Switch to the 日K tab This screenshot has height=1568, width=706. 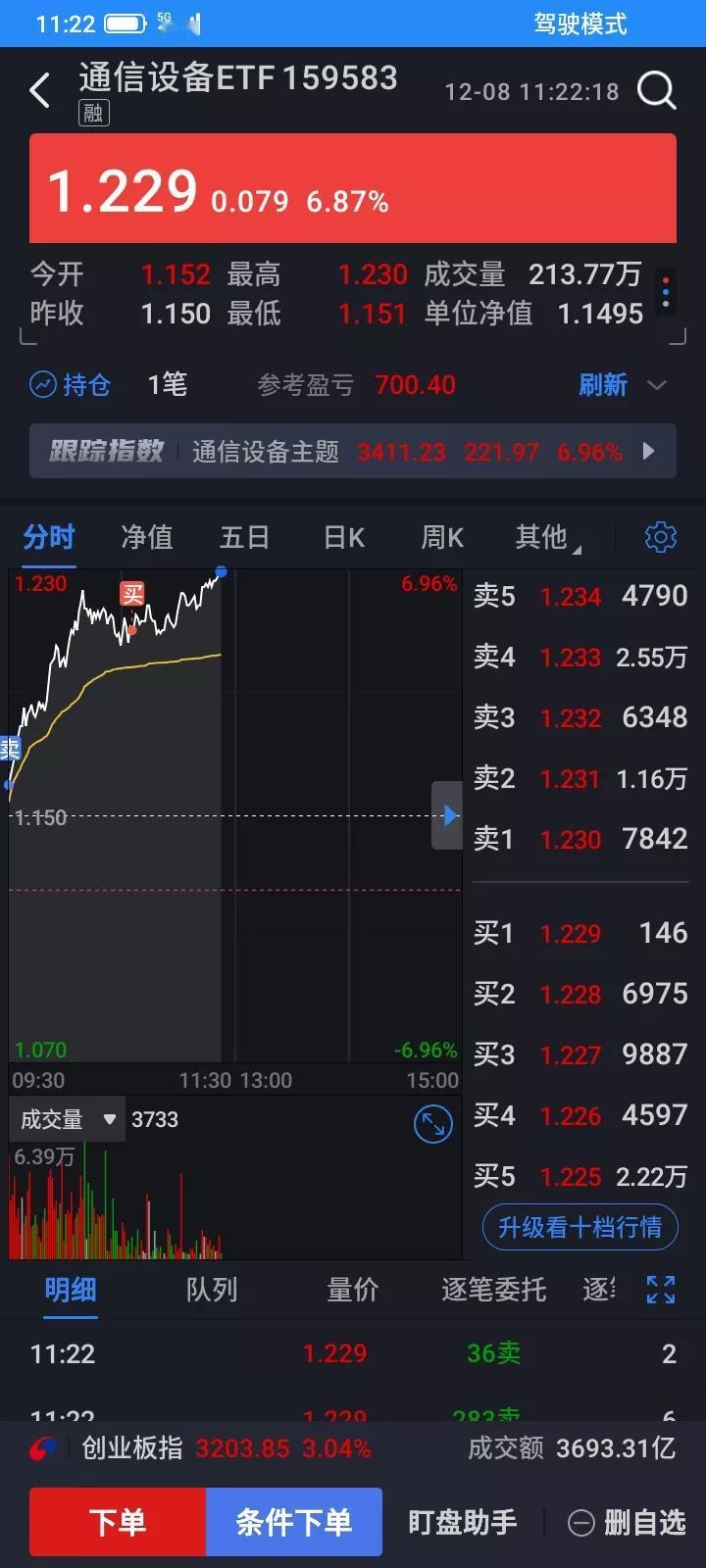342,537
